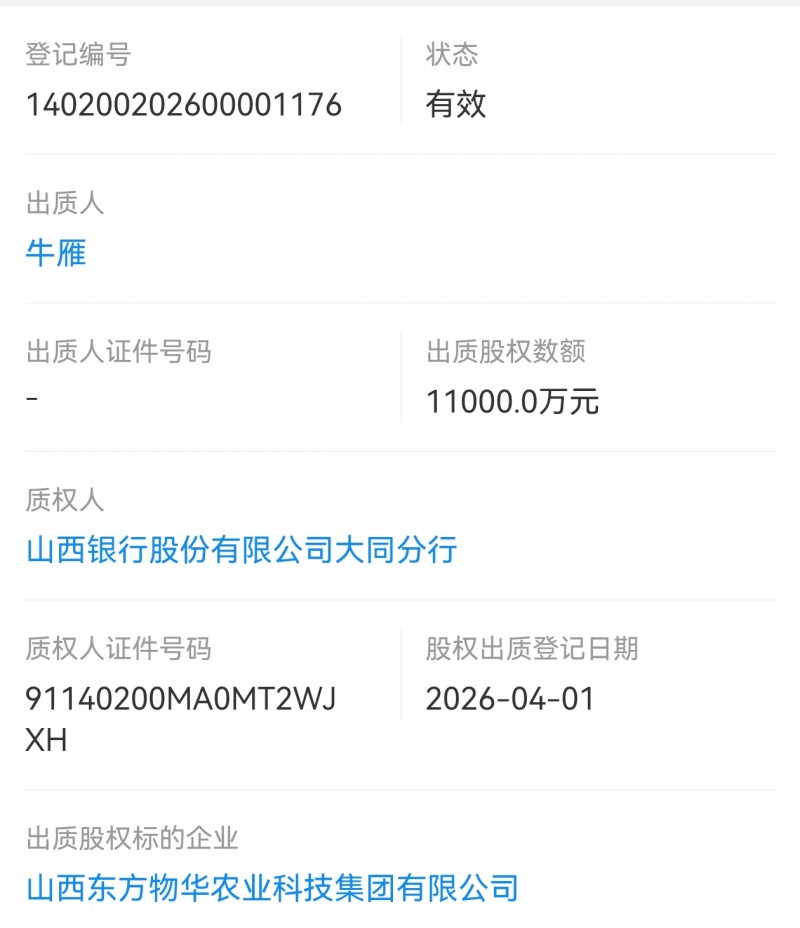The height and width of the screenshot is (928, 800).
Task: Open pledger profile link 牛雁
Action: tap(56, 254)
